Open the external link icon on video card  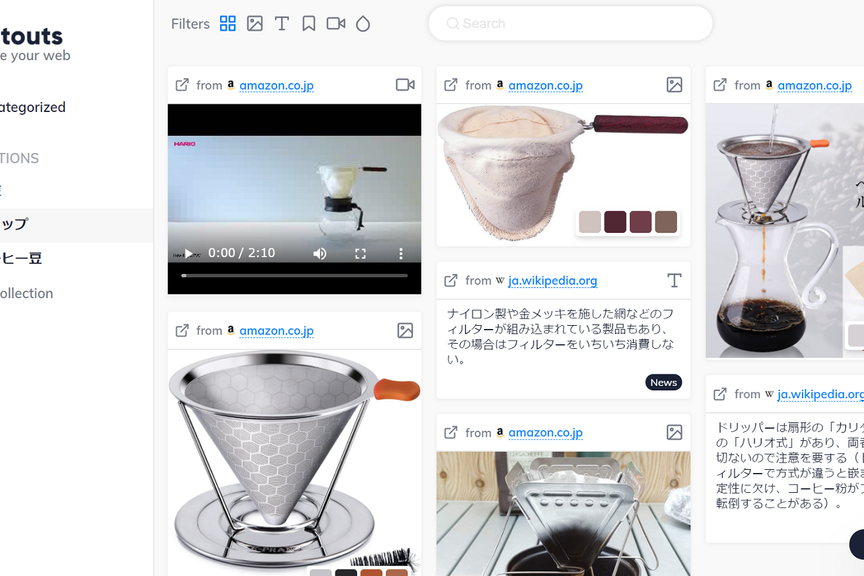point(182,85)
